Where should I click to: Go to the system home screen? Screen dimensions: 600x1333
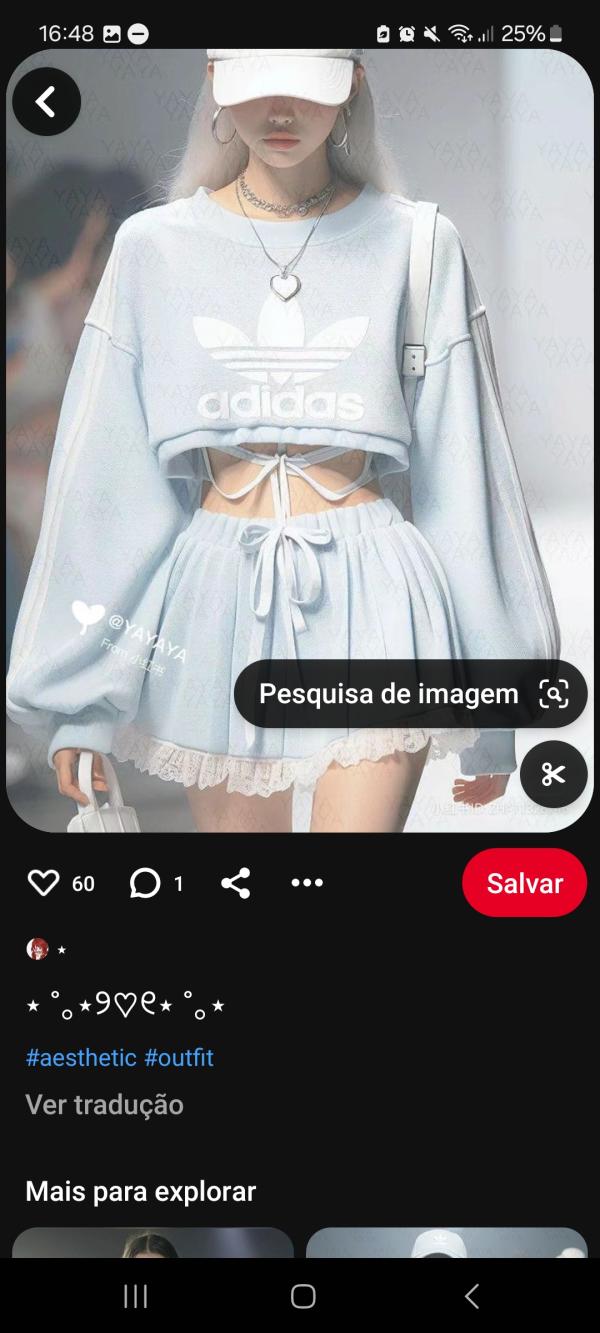pos(303,1297)
